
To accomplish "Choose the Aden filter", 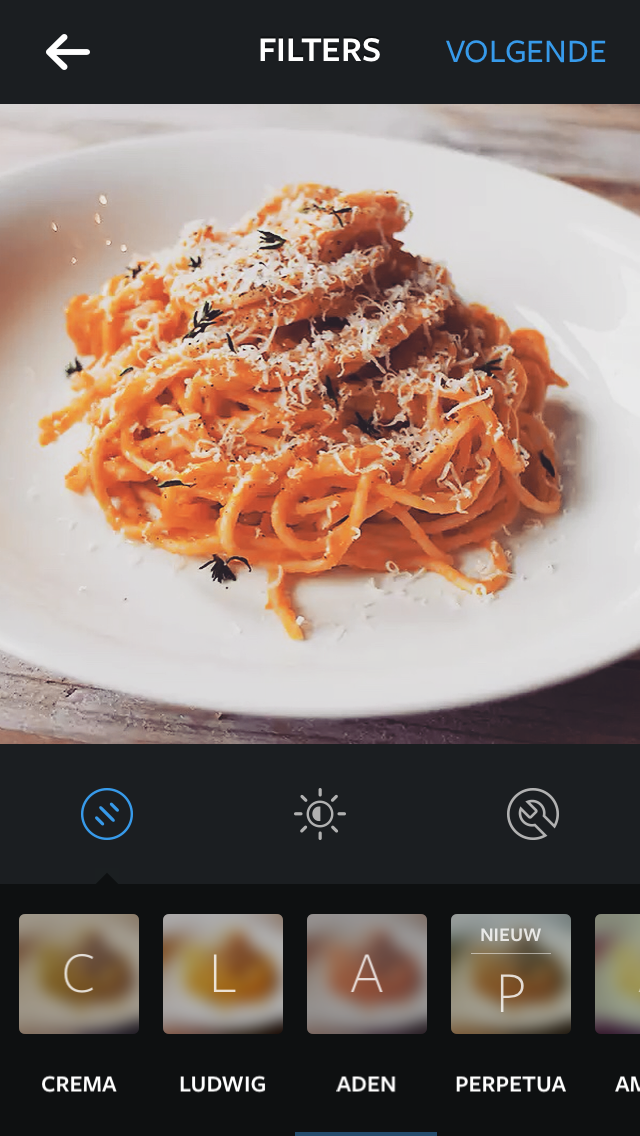I will [x=367, y=974].
